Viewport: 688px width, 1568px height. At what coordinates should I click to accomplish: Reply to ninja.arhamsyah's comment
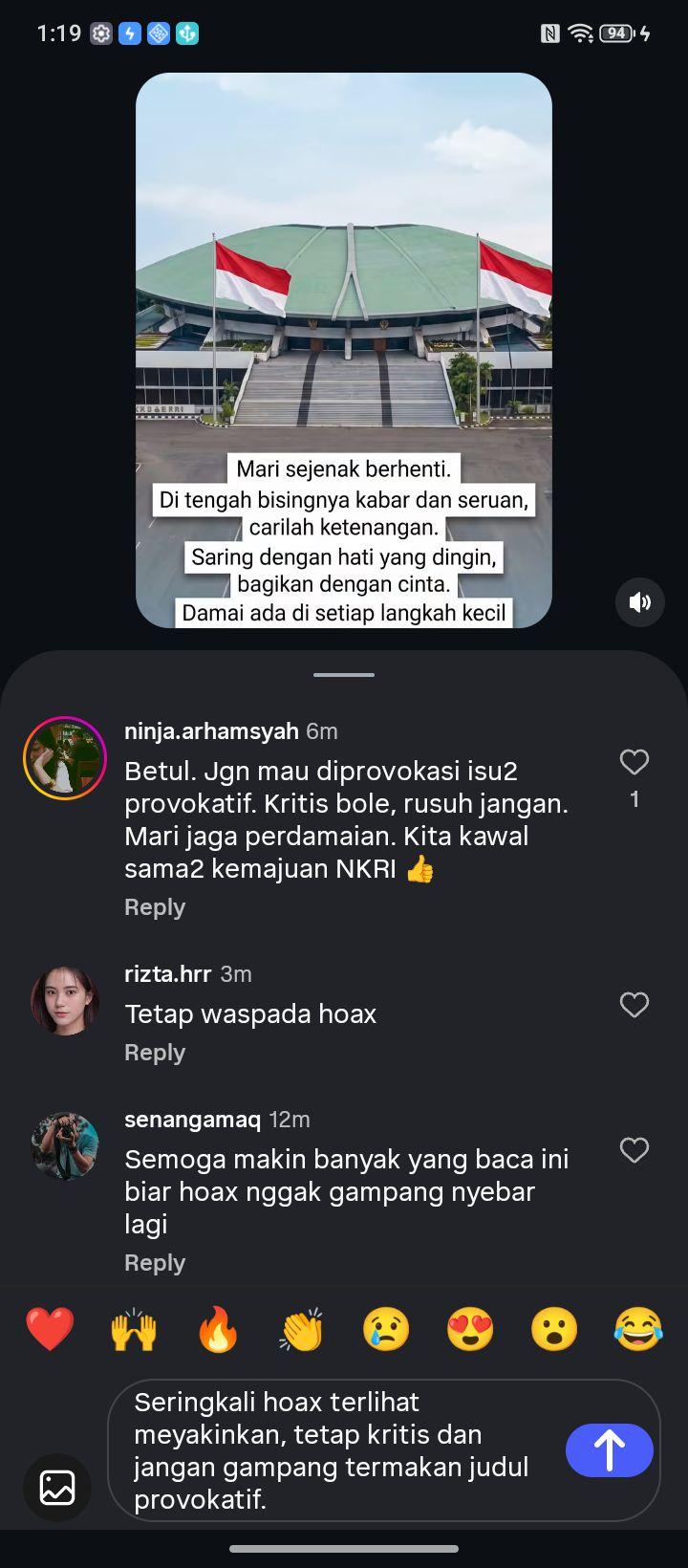[155, 907]
